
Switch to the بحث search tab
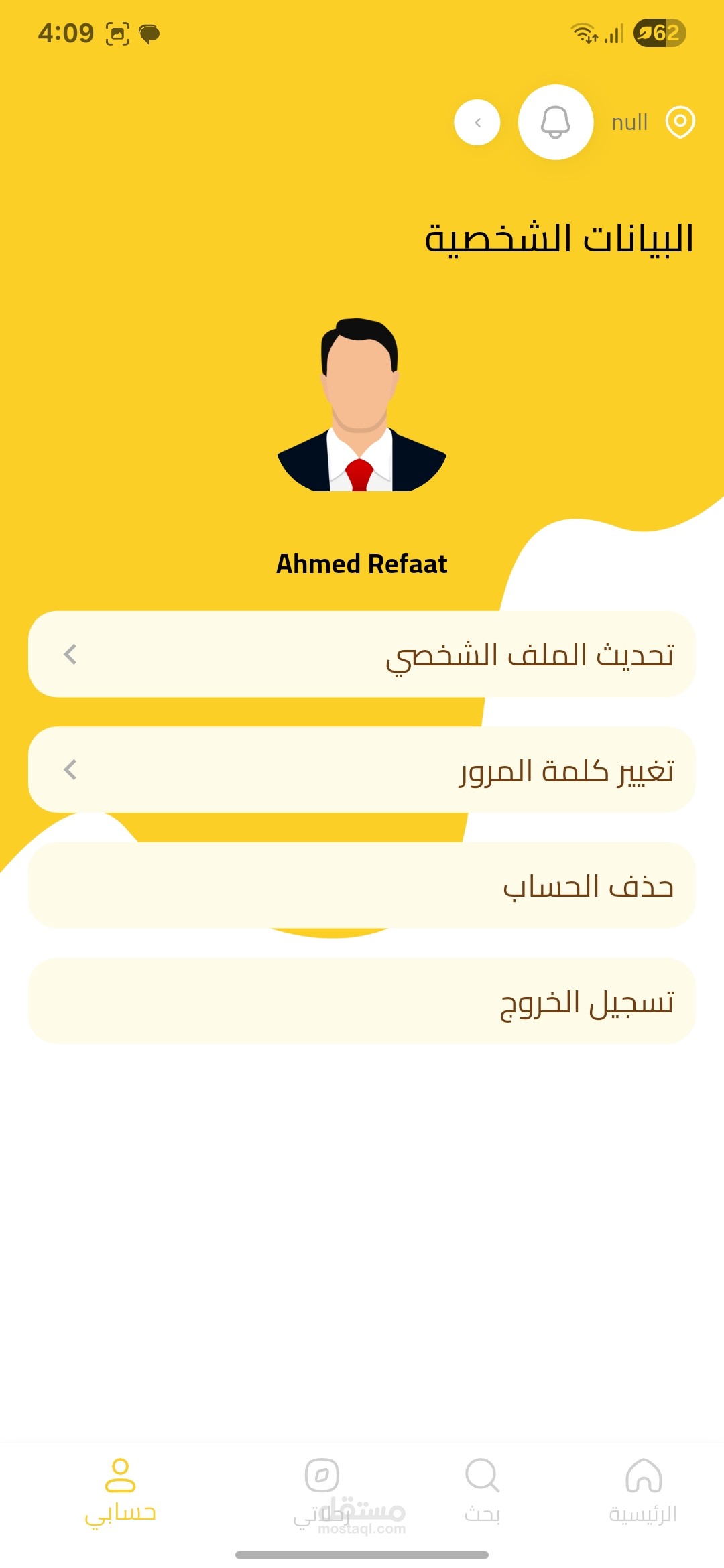tap(482, 1488)
